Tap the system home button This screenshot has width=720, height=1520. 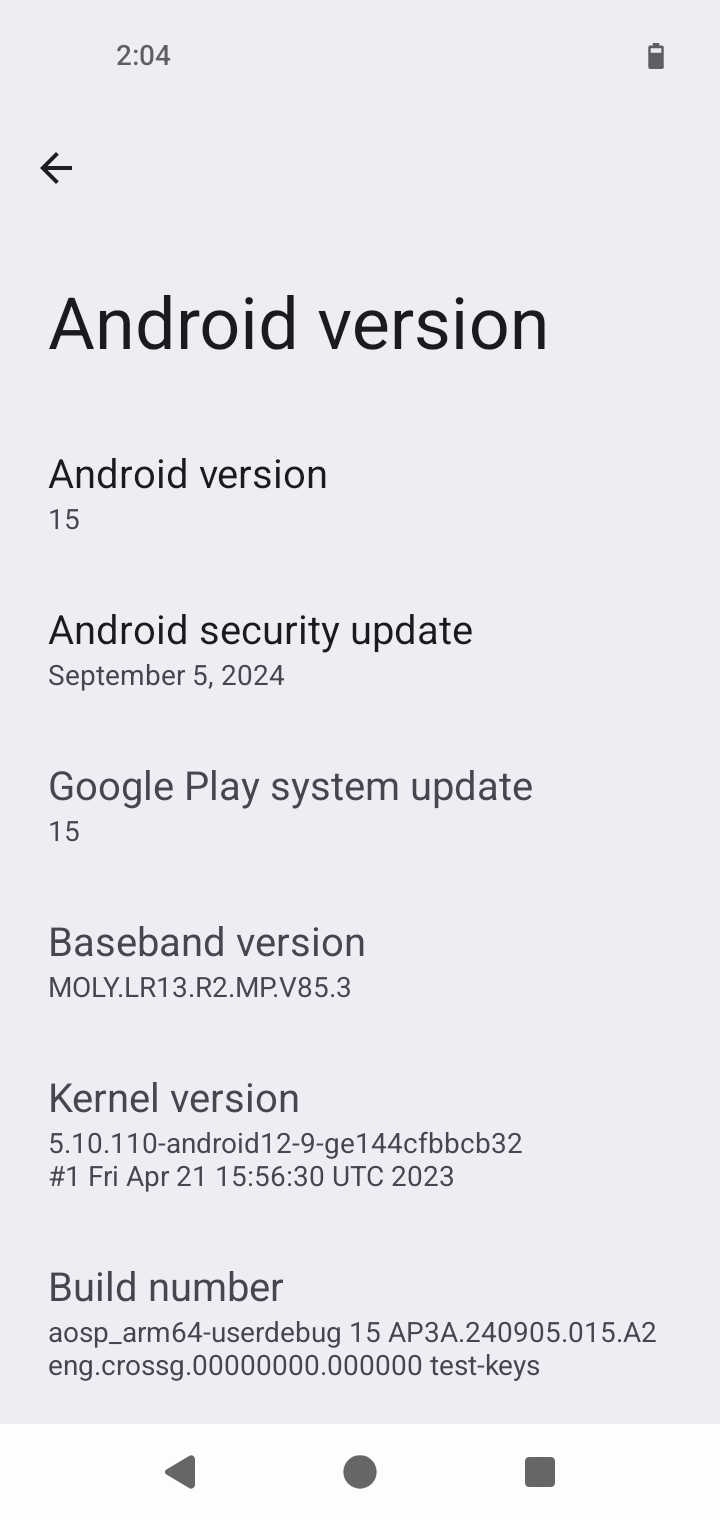(x=360, y=1472)
